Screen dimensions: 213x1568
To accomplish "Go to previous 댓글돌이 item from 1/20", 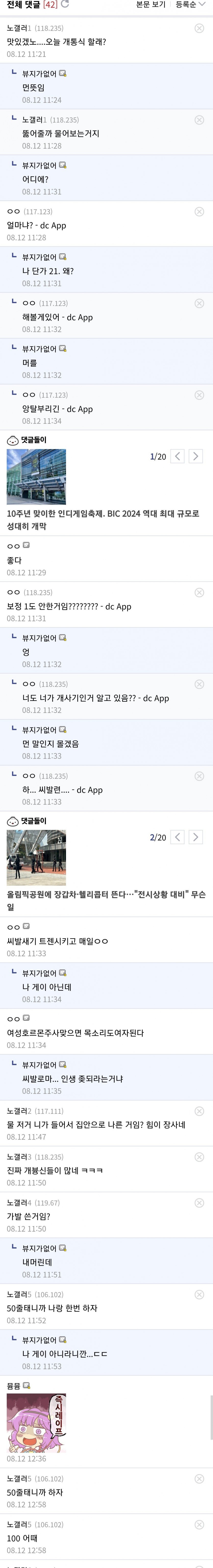I will coord(177,456).
